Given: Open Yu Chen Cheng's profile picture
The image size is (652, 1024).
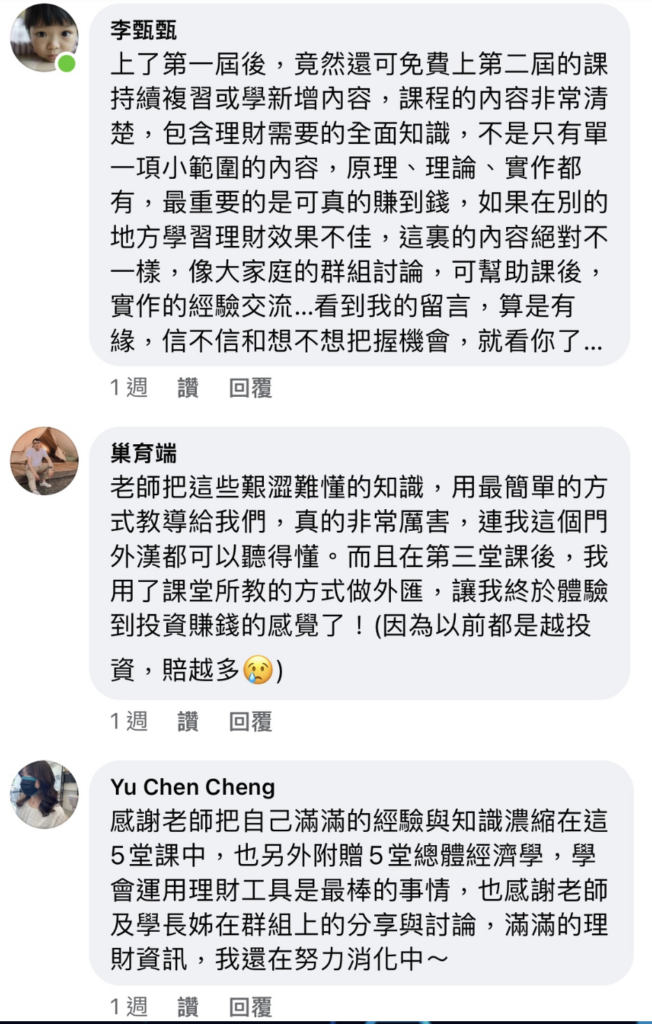Looking at the screenshot, I should click(44, 794).
